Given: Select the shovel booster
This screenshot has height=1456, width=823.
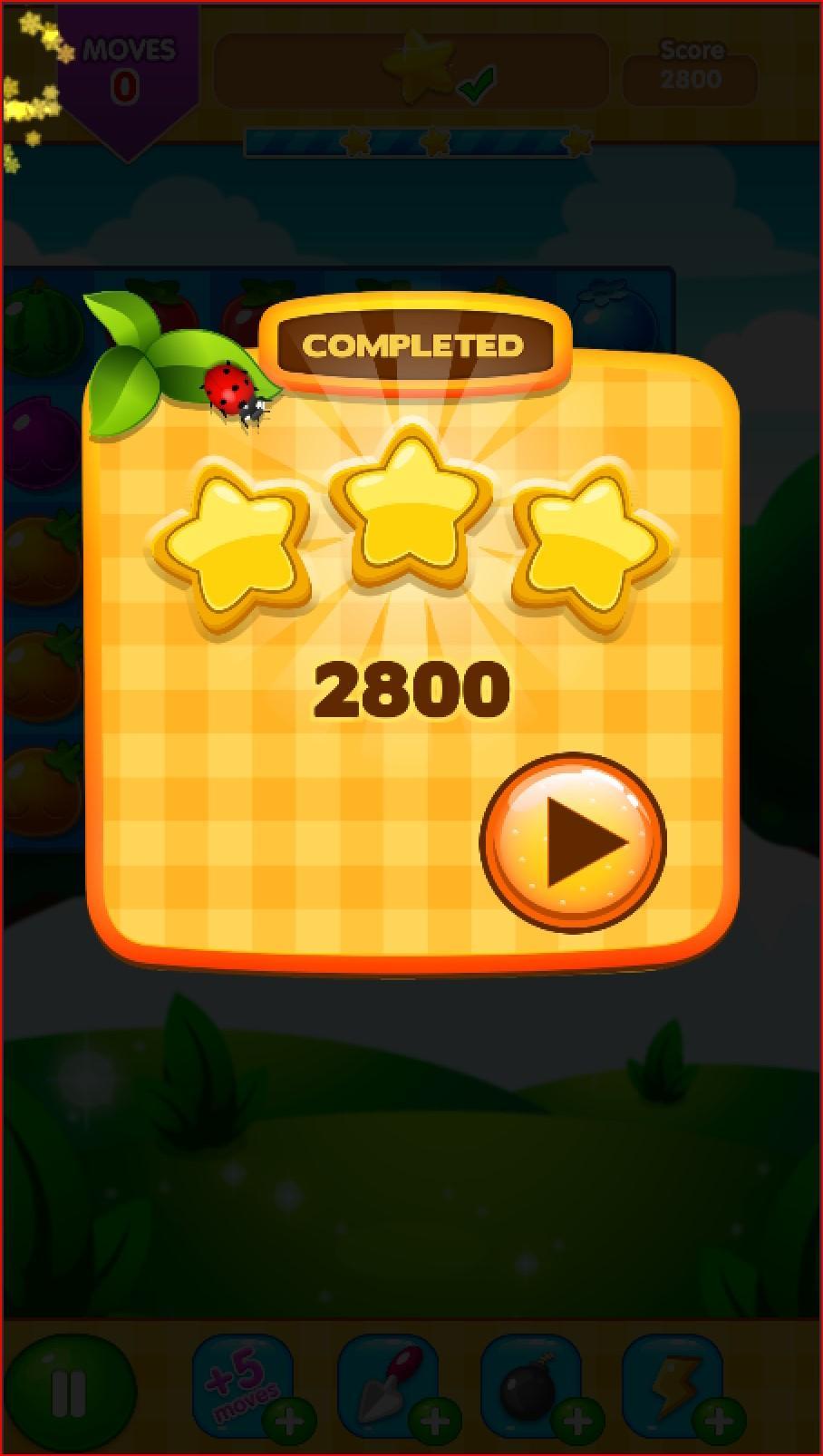Looking at the screenshot, I should point(387,1384).
